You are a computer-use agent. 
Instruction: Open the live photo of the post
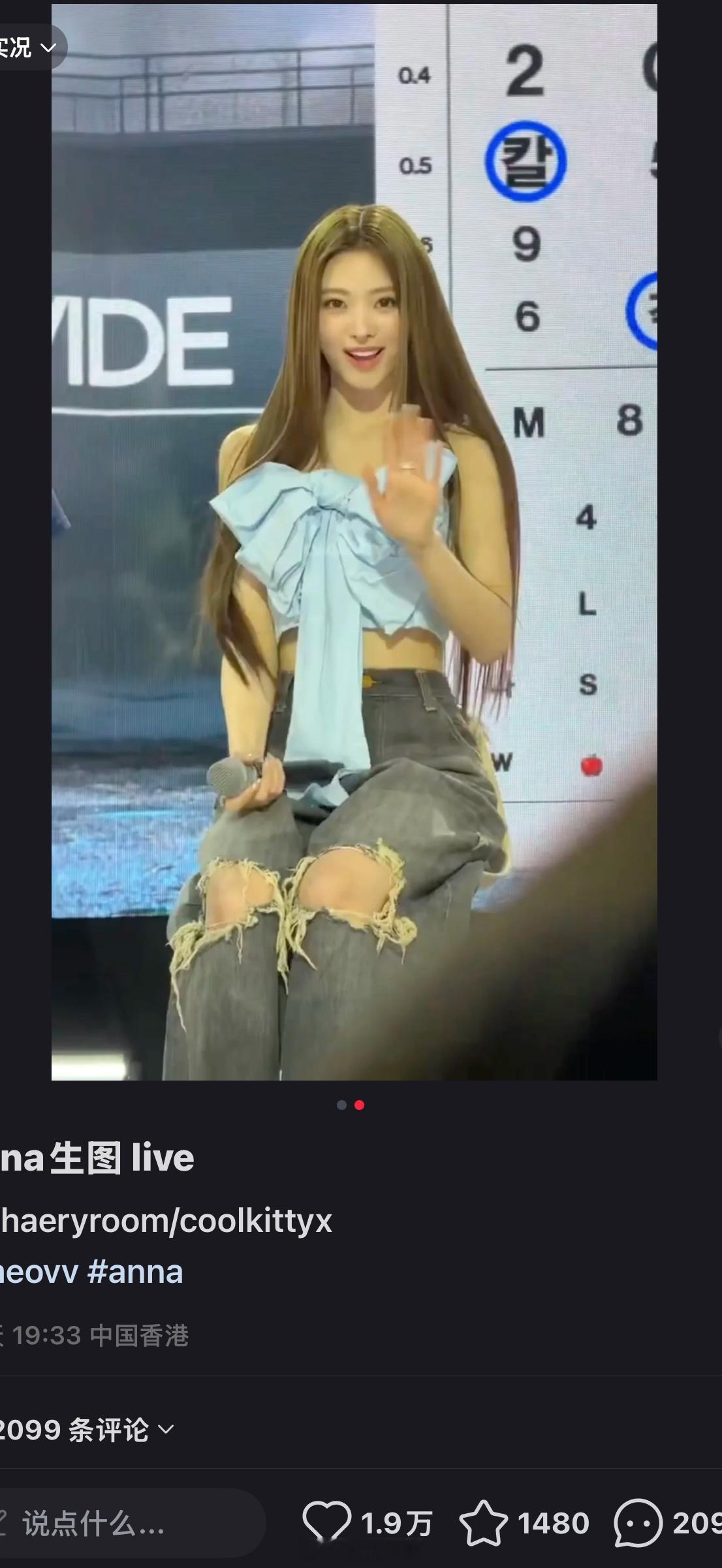354,542
